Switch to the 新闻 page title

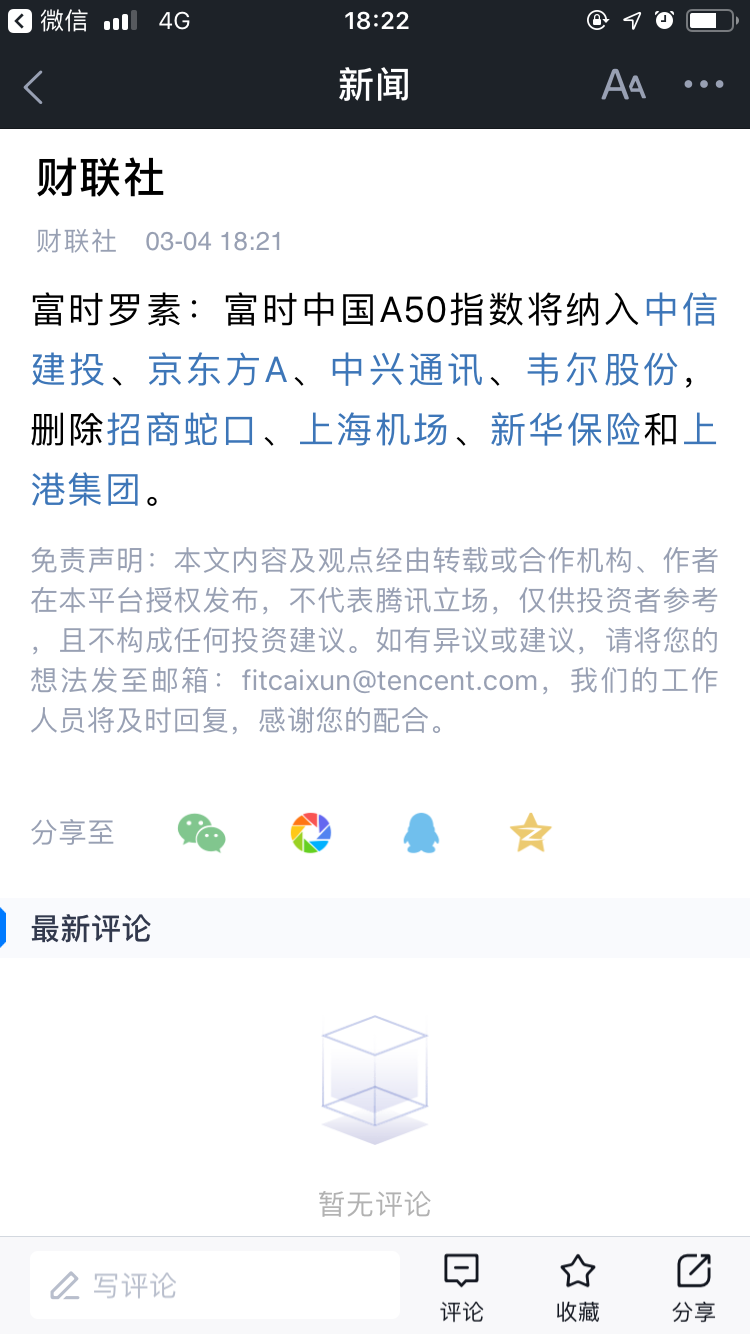(375, 86)
